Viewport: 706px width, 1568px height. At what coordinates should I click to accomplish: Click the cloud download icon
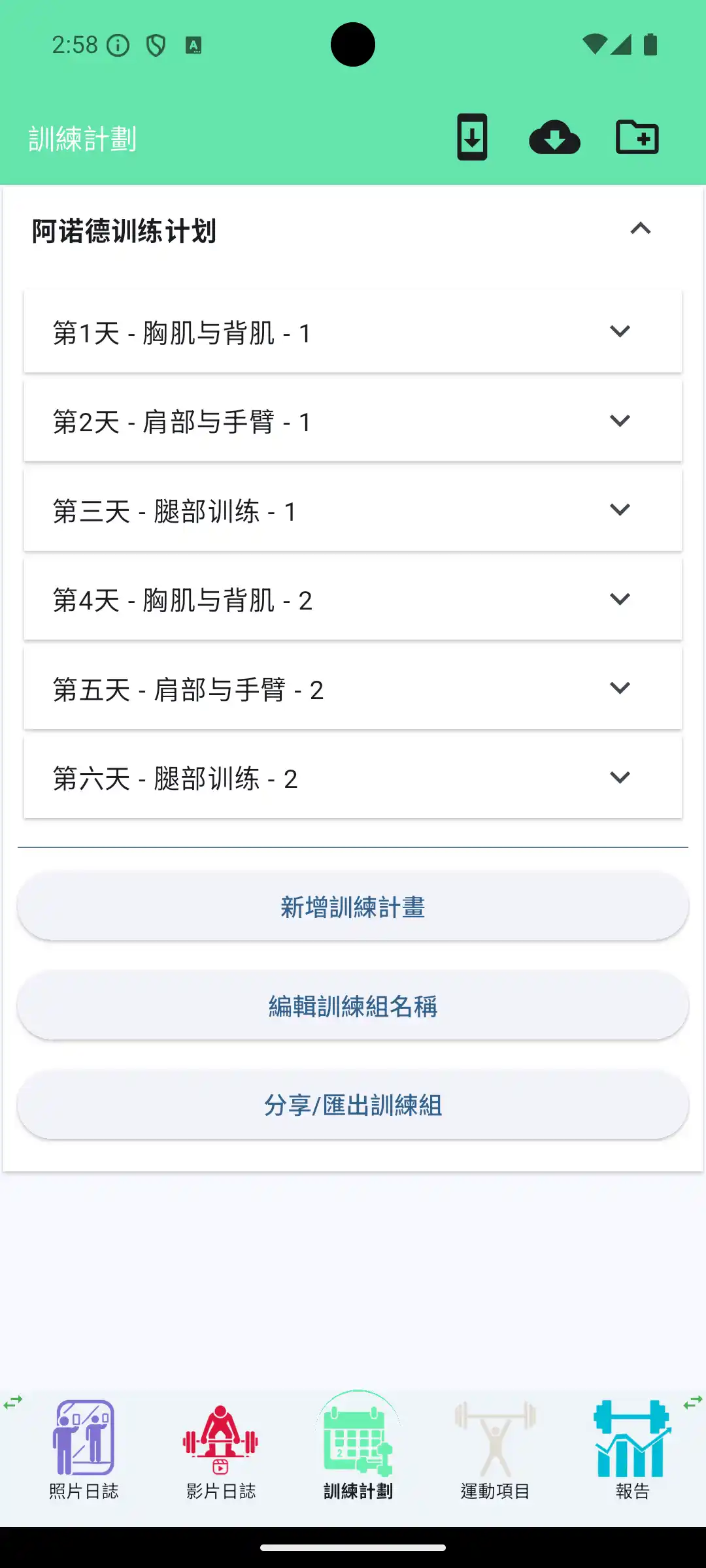pyautogui.click(x=555, y=137)
